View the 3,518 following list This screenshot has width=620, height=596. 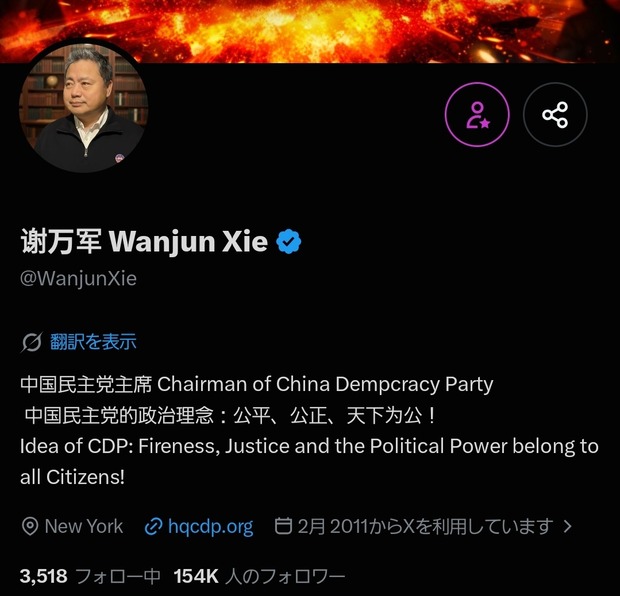pos(90,576)
